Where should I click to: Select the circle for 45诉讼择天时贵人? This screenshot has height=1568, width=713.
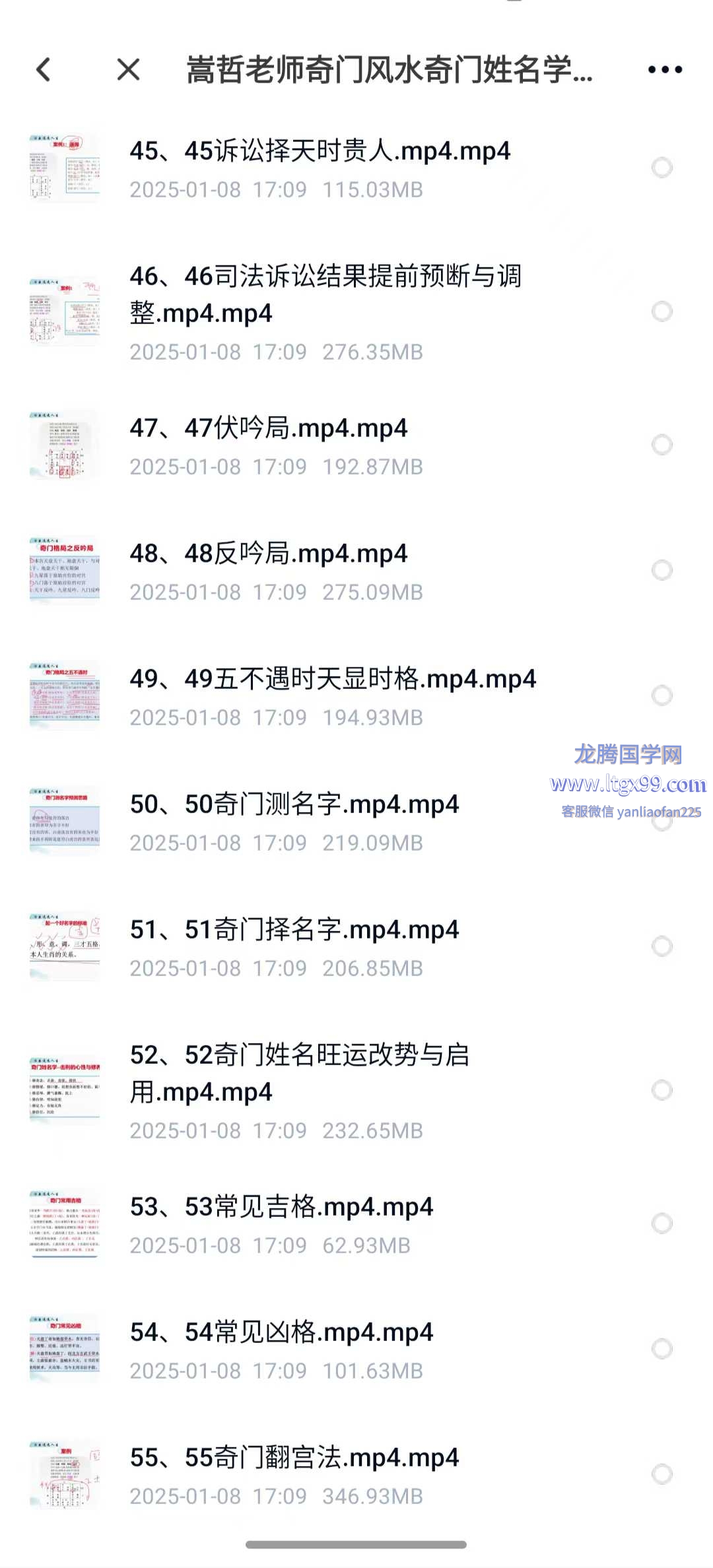click(662, 168)
